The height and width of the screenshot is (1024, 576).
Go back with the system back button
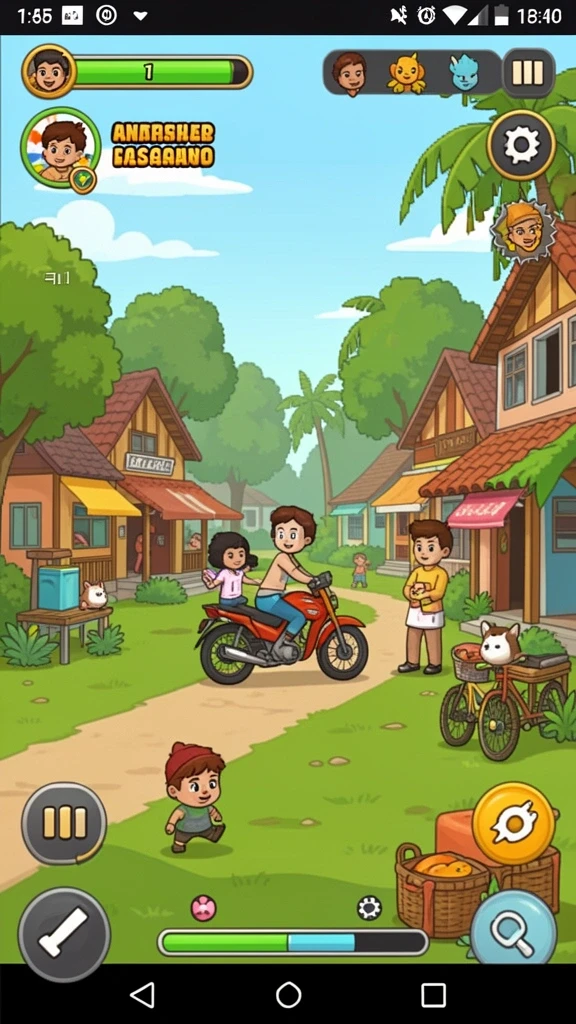[x=142, y=995]
